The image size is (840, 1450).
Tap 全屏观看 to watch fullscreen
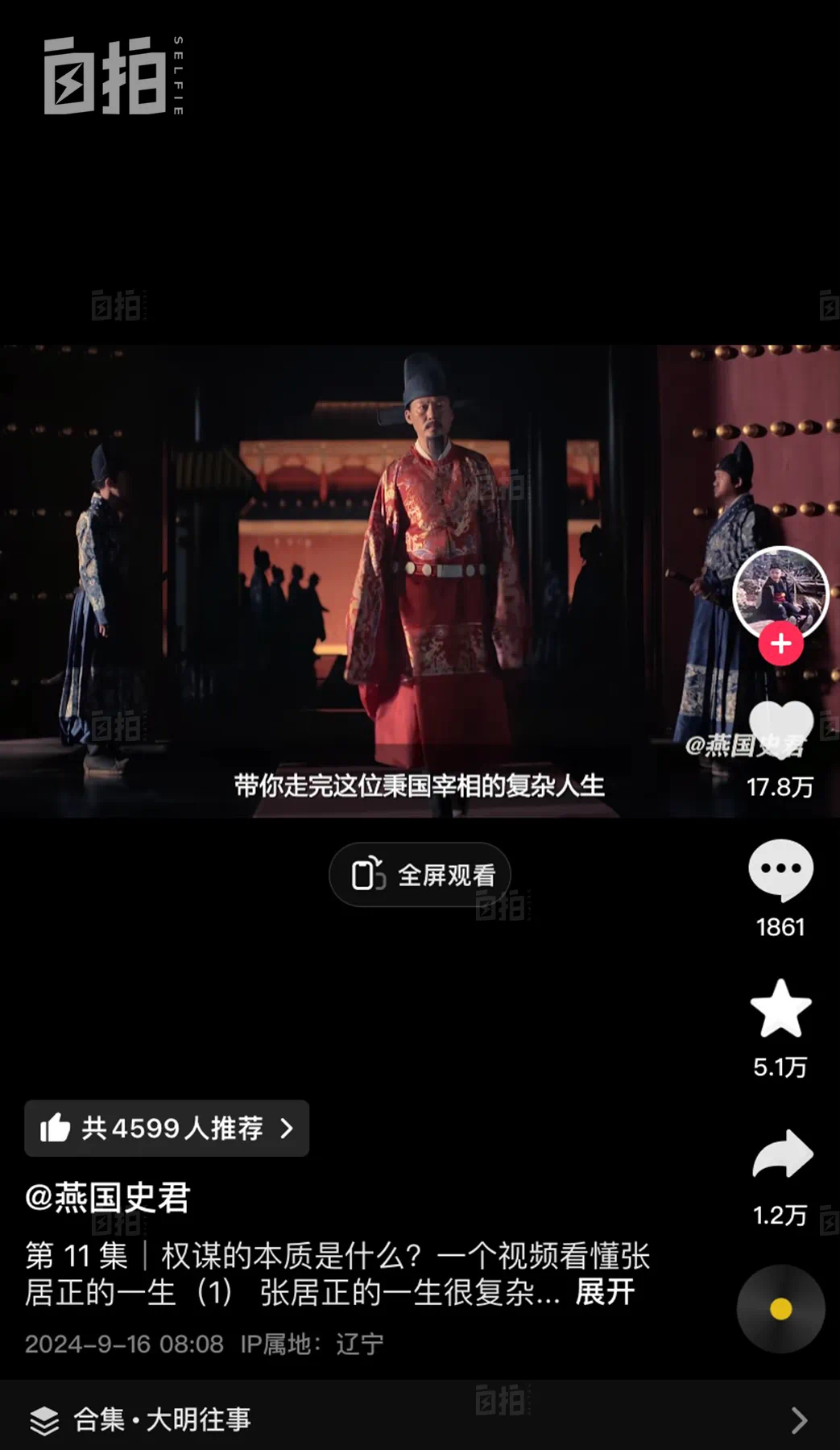tap(420, 875)
